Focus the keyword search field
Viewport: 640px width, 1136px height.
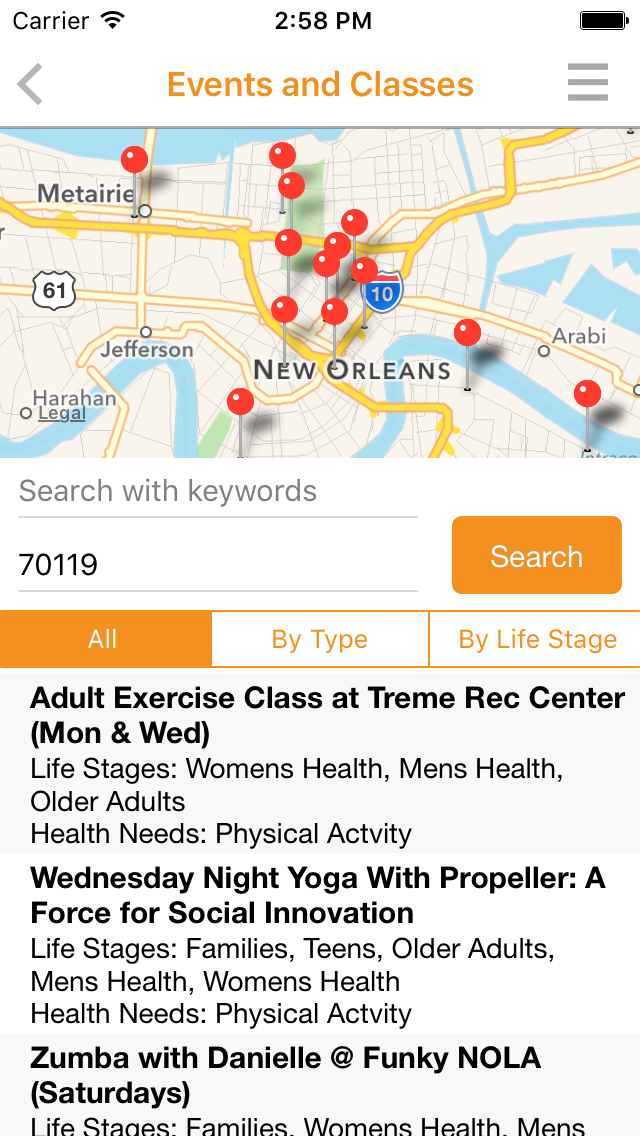coord(218,491)
